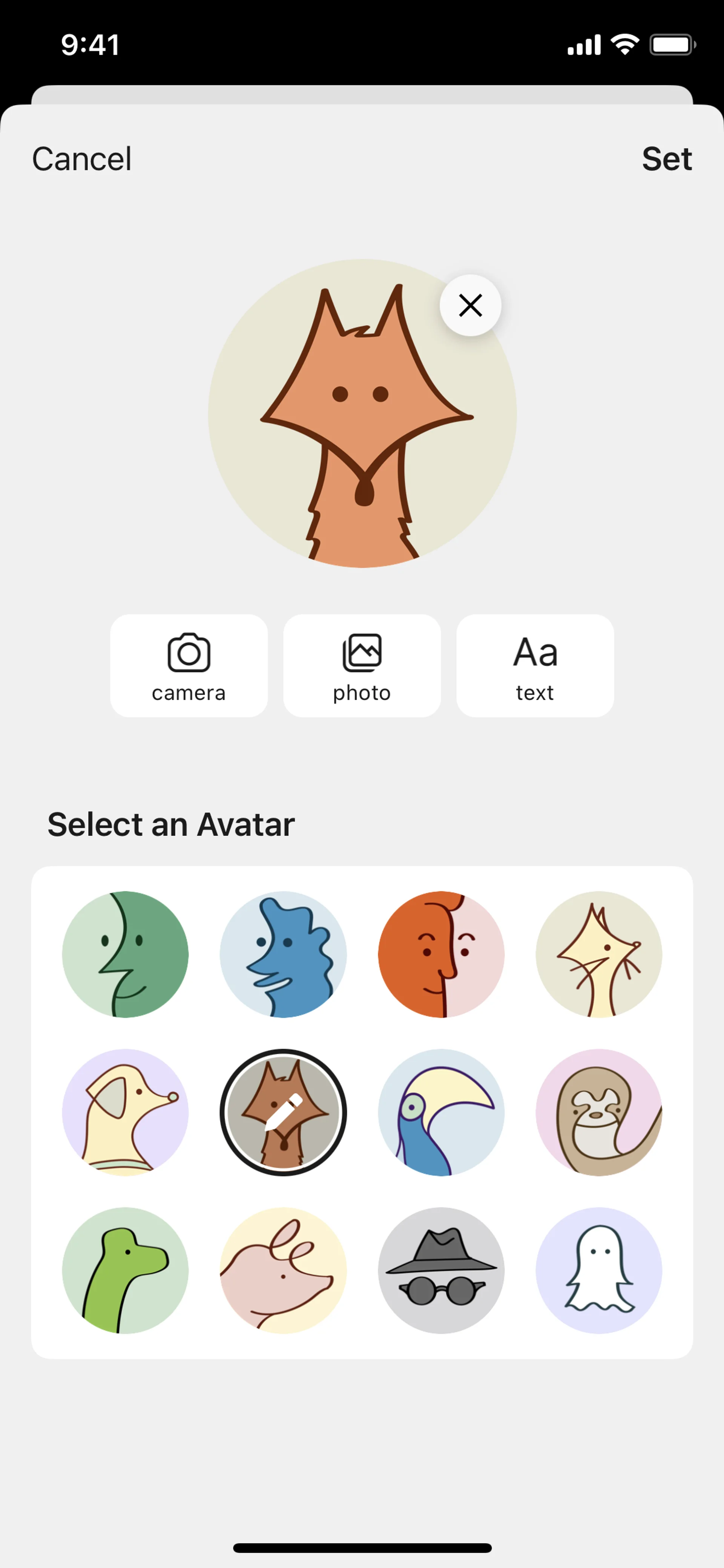This screenshot has height=1568, width=724.
Task: Select the yellow cat avatar
Action: point(599,954)
